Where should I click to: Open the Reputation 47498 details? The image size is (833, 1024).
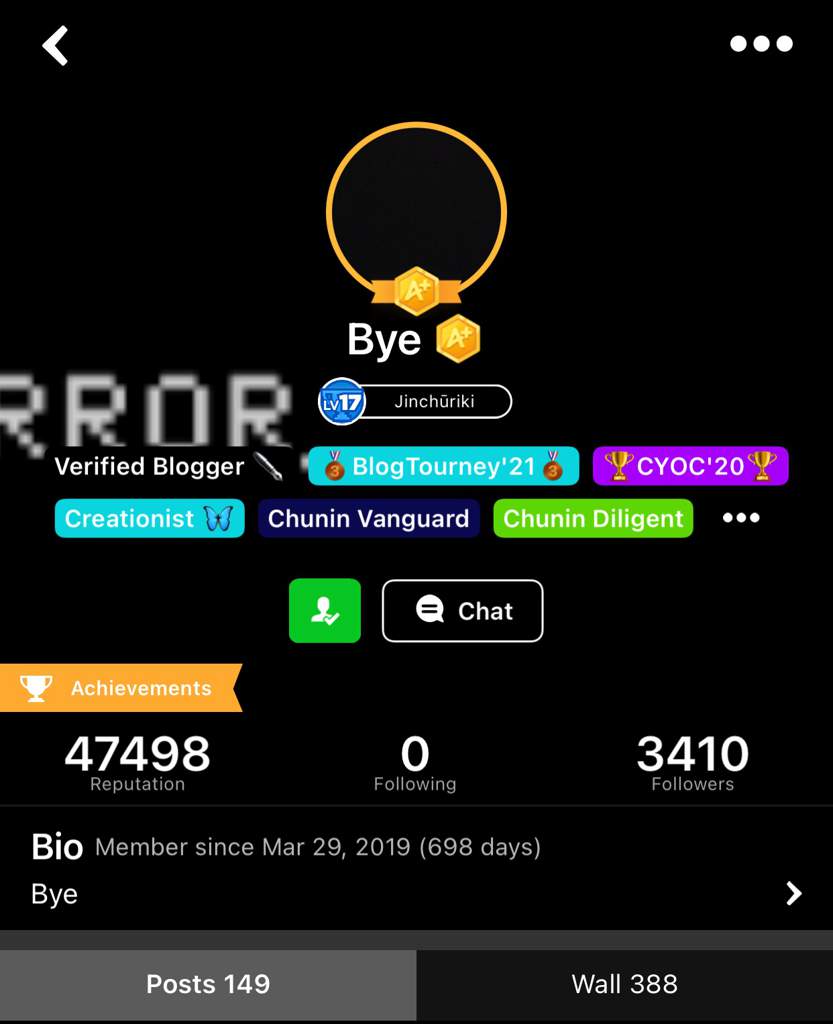tap(138, 765)
